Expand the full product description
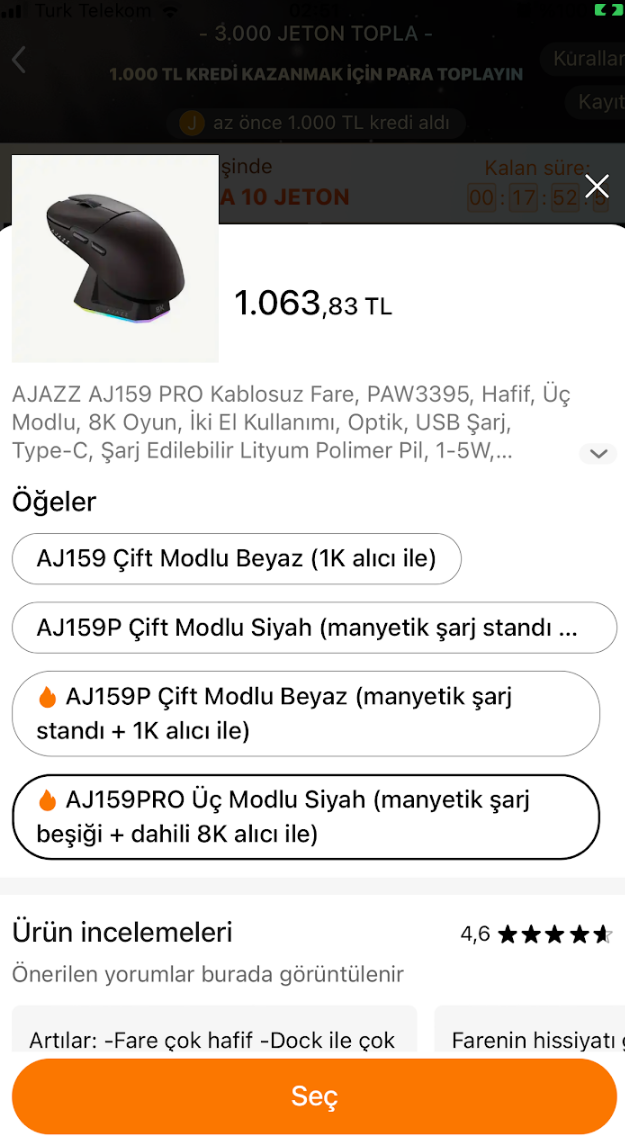The height and width of the screenshot is (1138, 625). [597, 453]
